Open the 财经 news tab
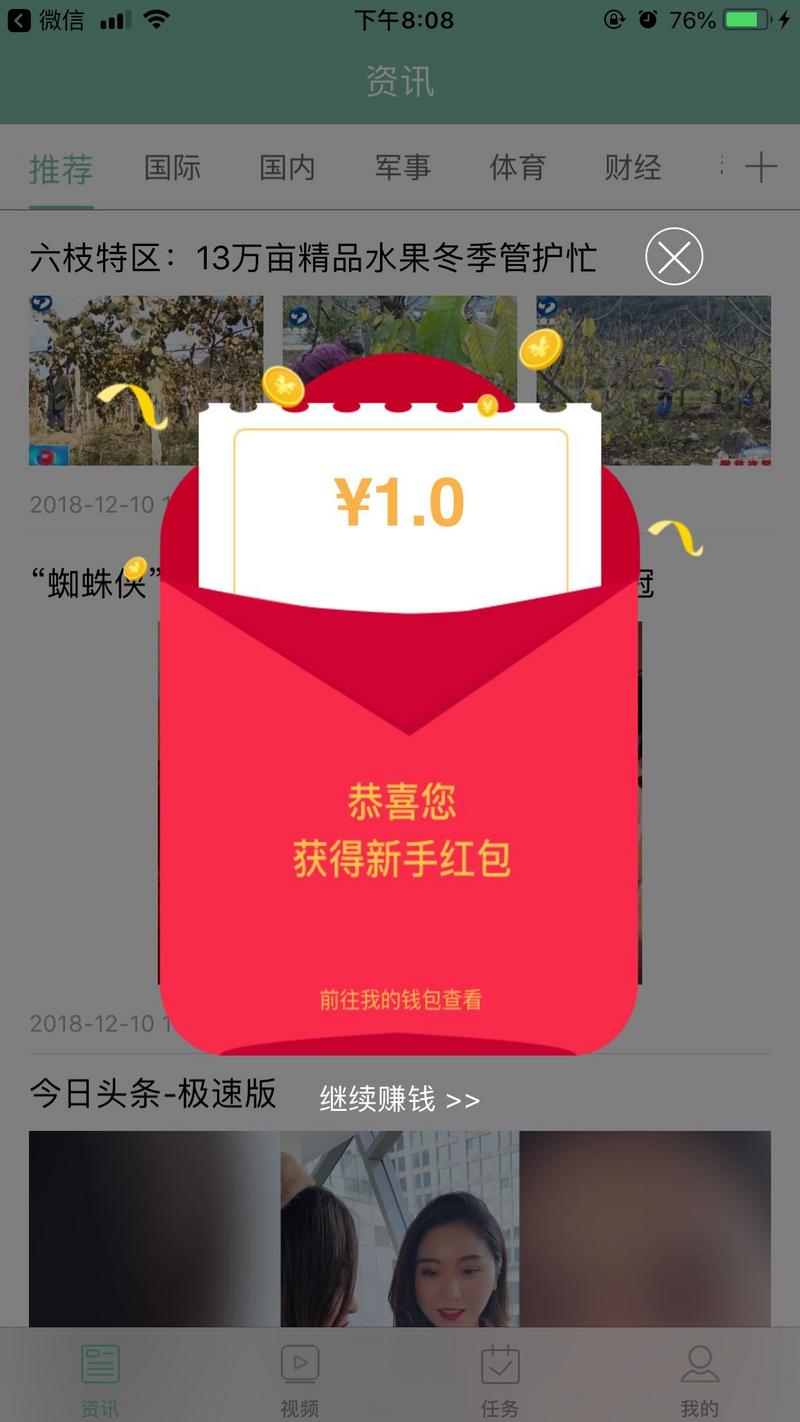Image resolution: width=800 pixels, height=1422 pixels. [x=632, y=169]
